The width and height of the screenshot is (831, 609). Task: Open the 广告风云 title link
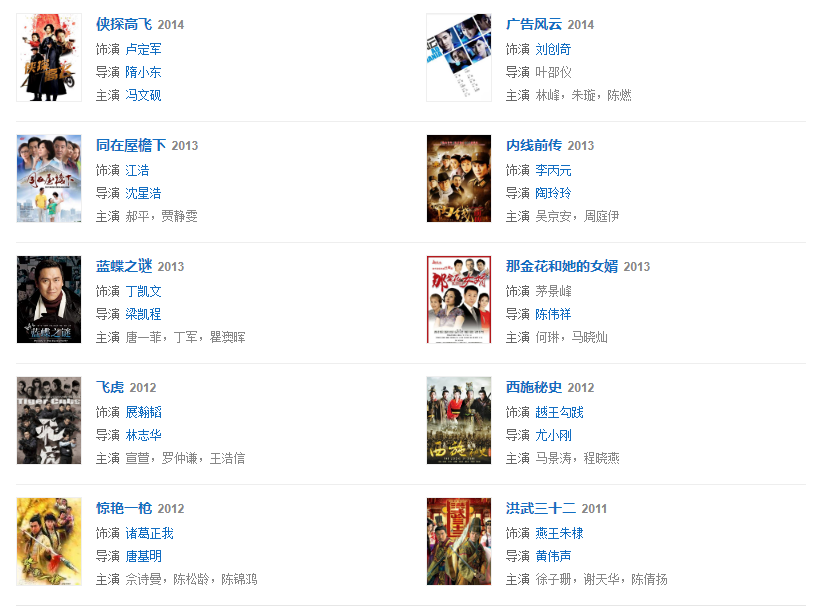[x=534, y=24]
